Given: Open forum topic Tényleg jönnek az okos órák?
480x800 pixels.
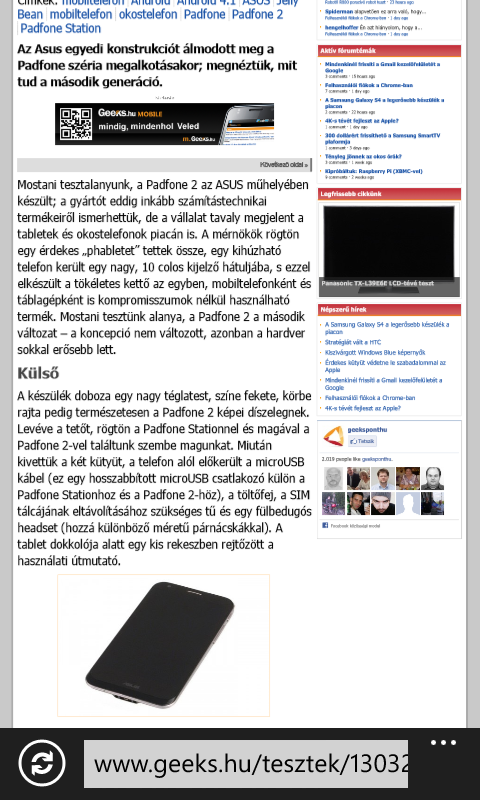Looking at the screenshot, I should click(x=363, y=157).
